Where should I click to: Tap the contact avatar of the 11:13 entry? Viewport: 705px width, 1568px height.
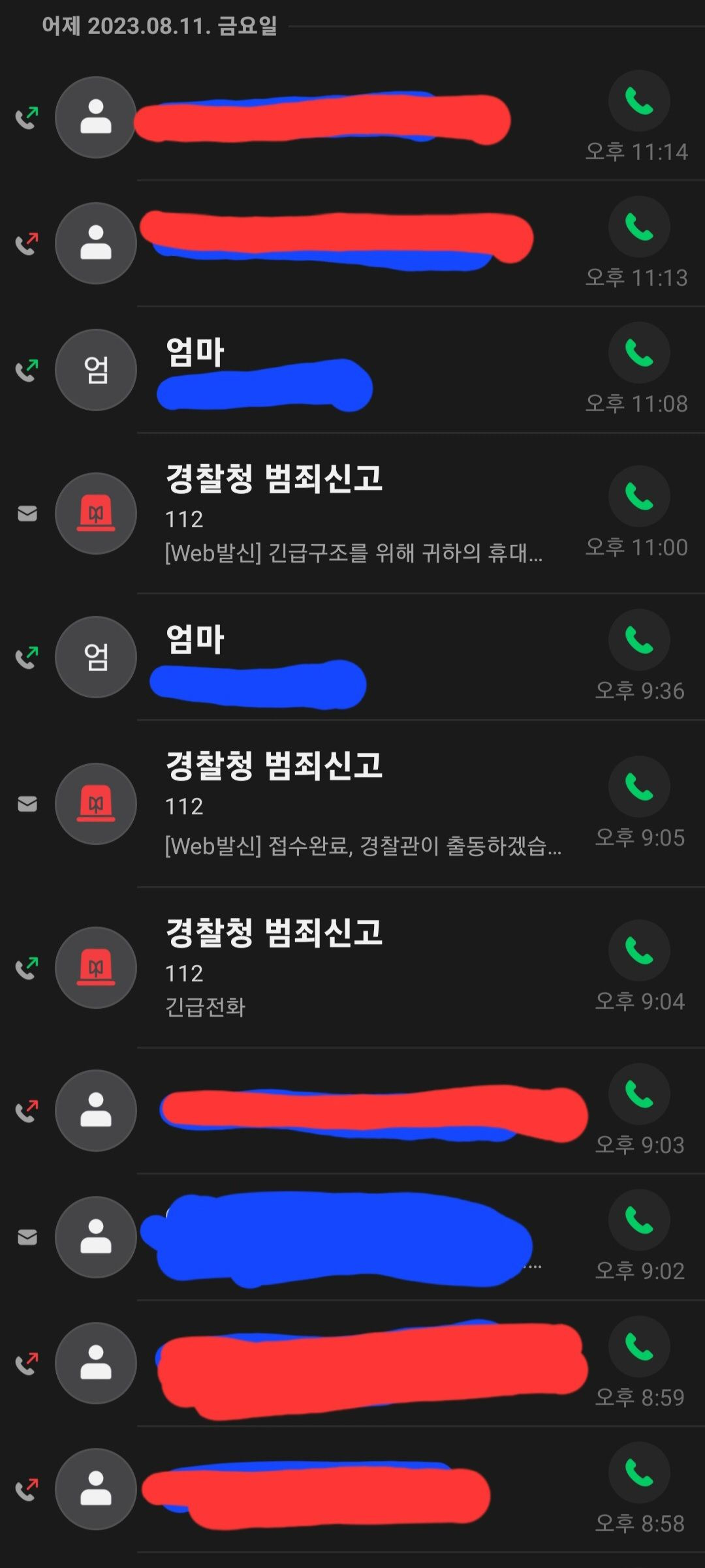point(95,243)
